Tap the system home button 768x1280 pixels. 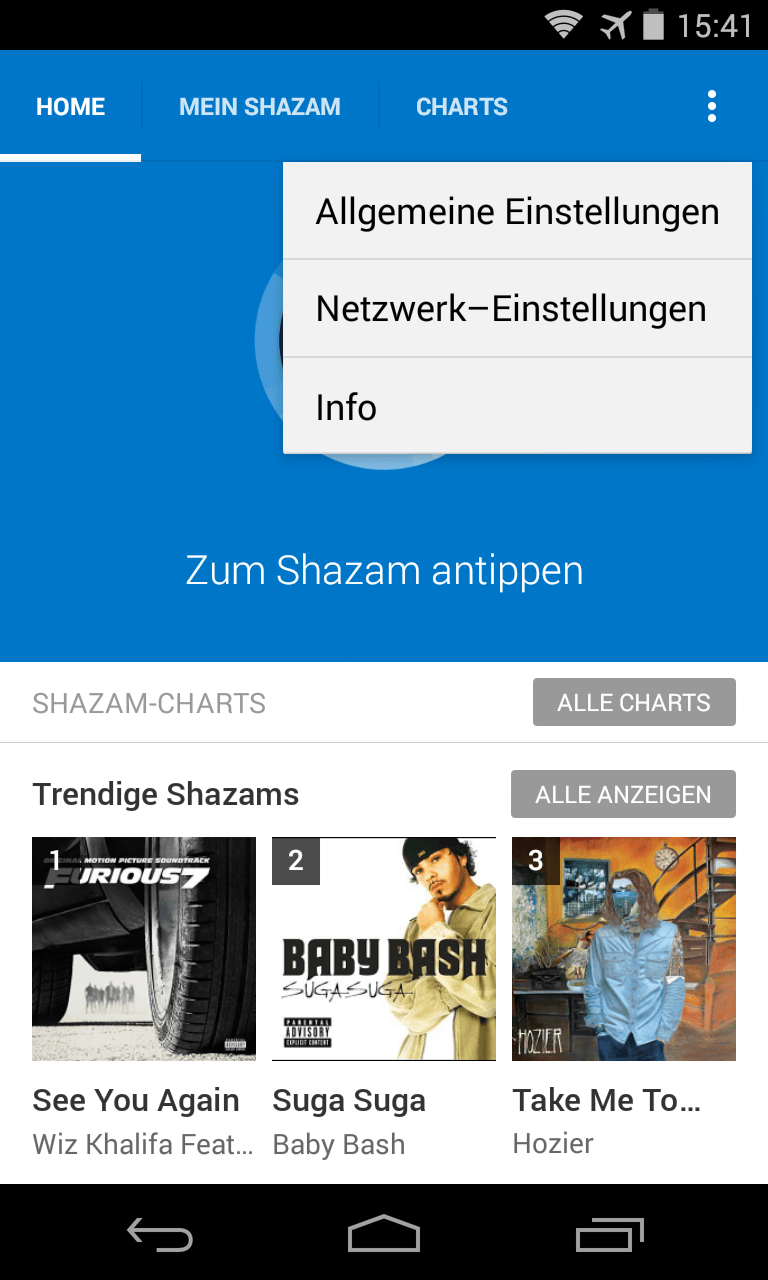[x=384, y=1234]
